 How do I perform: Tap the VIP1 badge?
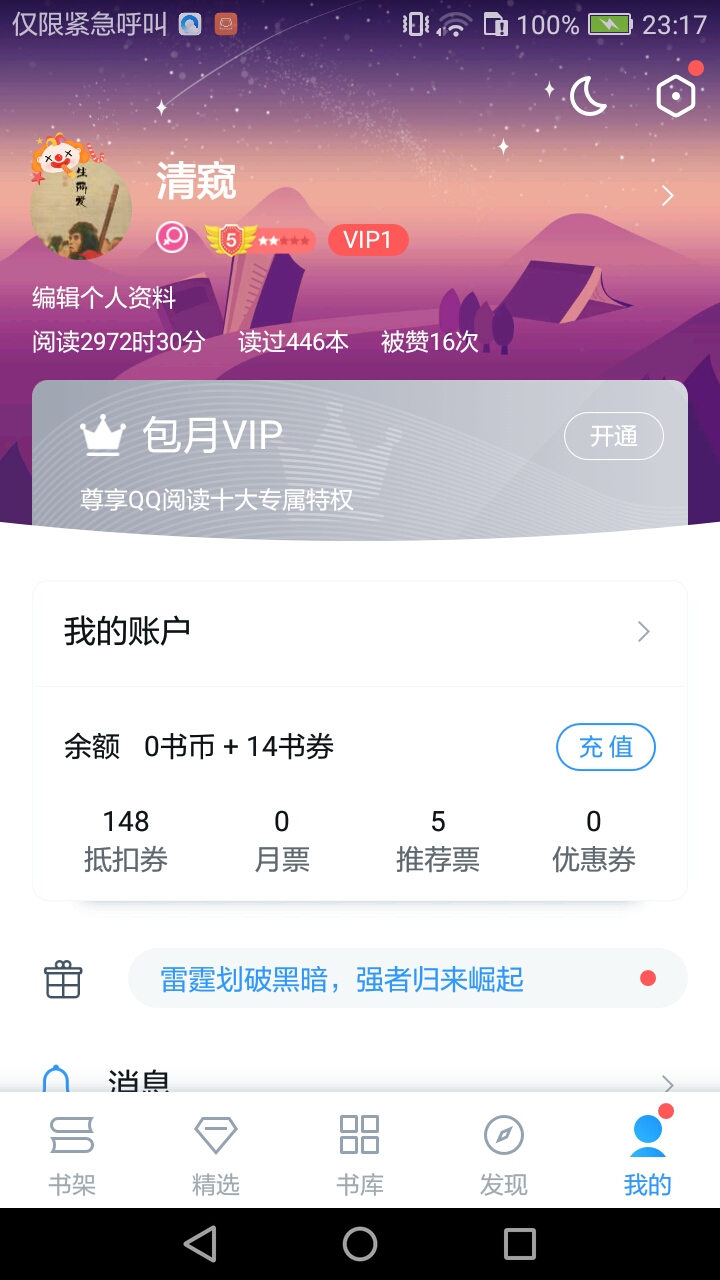(x=368, y=240)
